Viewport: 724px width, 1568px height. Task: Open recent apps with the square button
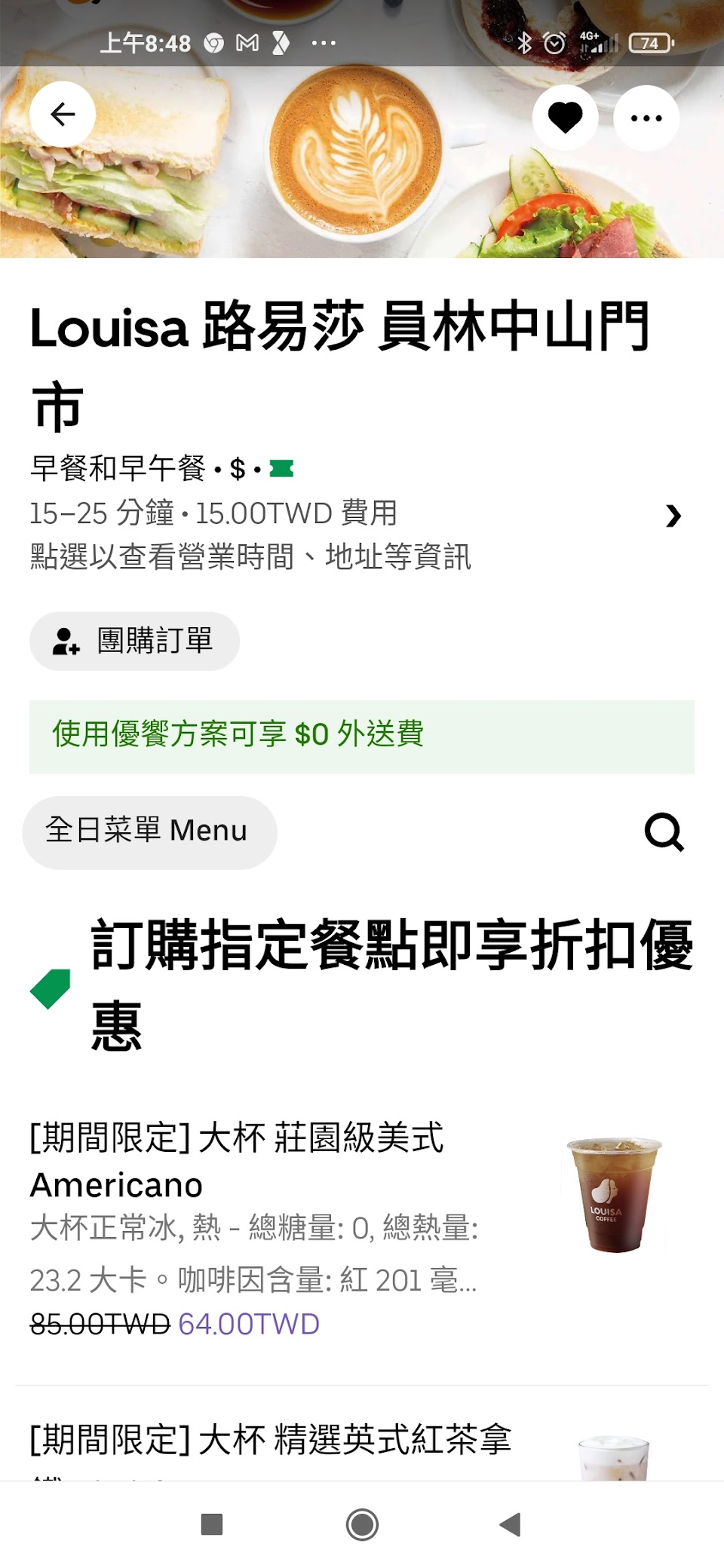tap(212, 1524)
